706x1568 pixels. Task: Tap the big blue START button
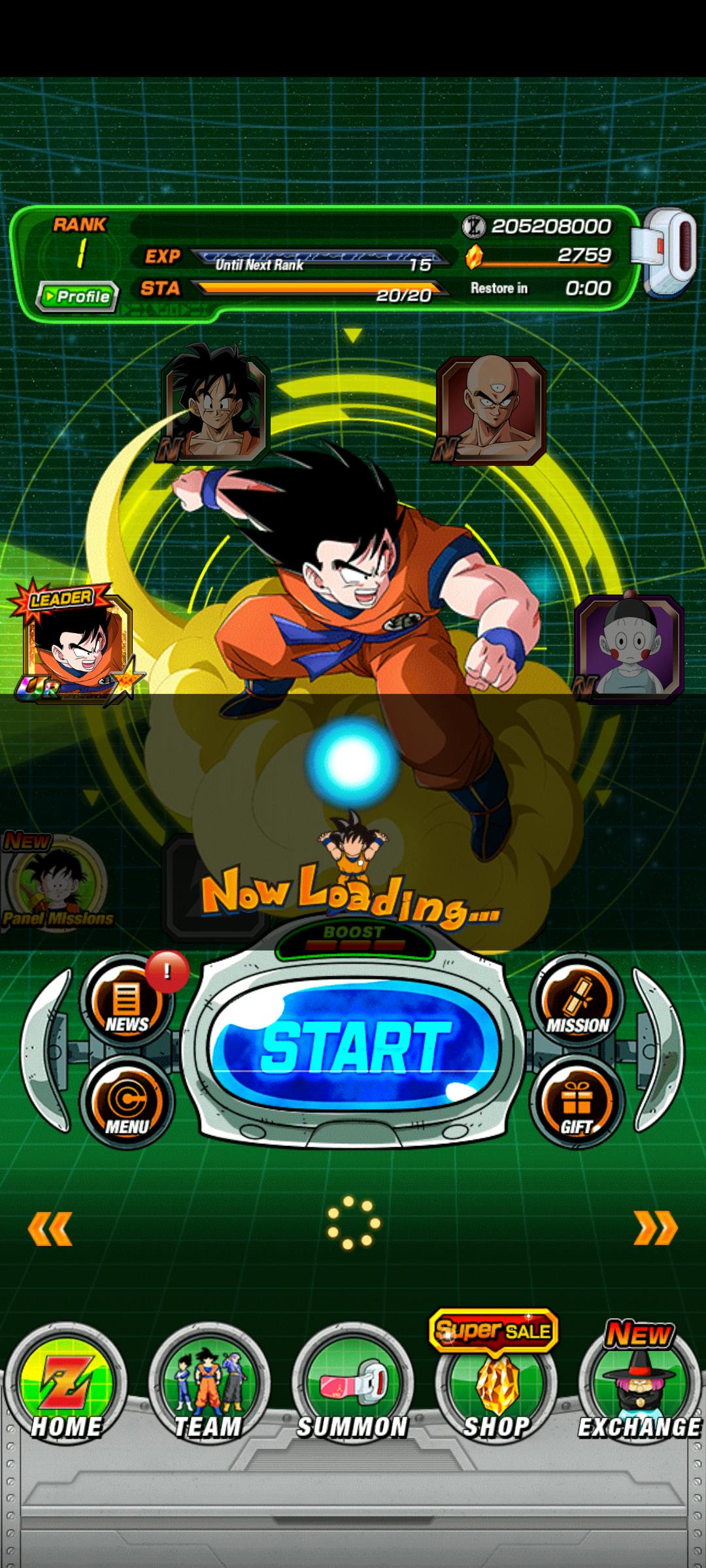coord(354,1047)
